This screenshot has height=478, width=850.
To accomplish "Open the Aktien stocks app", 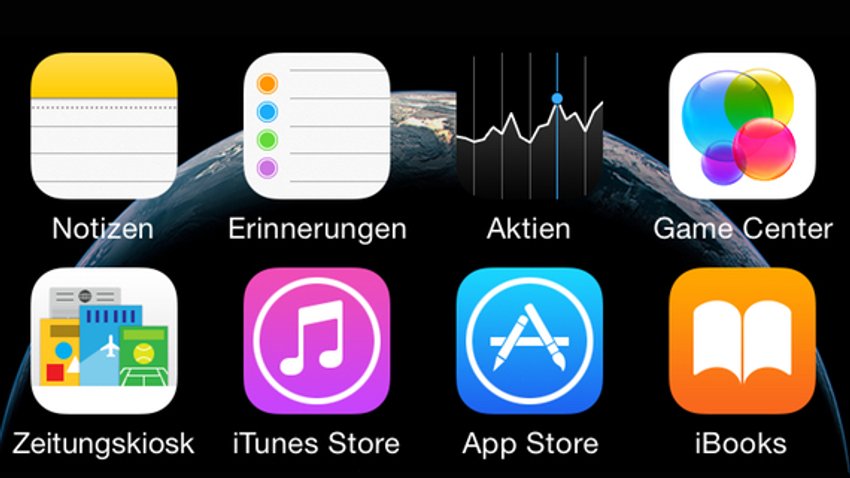I will tap(530, 127).
